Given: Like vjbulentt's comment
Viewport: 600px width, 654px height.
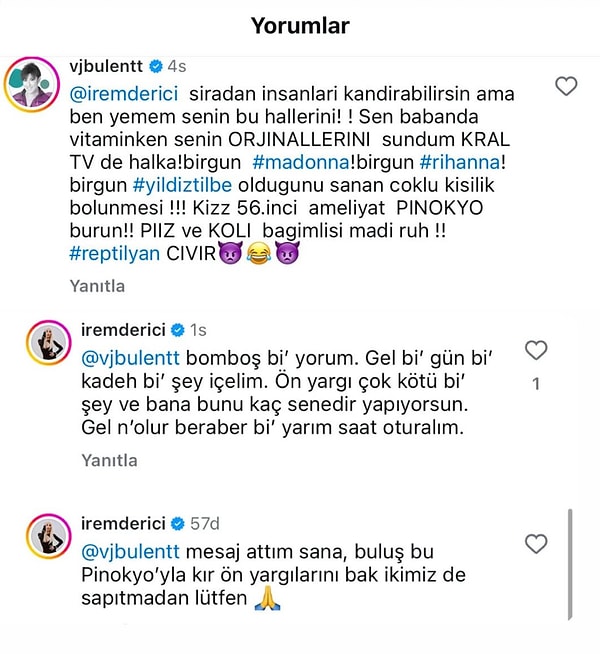Looking at the screenshot, I should [566, 87].
